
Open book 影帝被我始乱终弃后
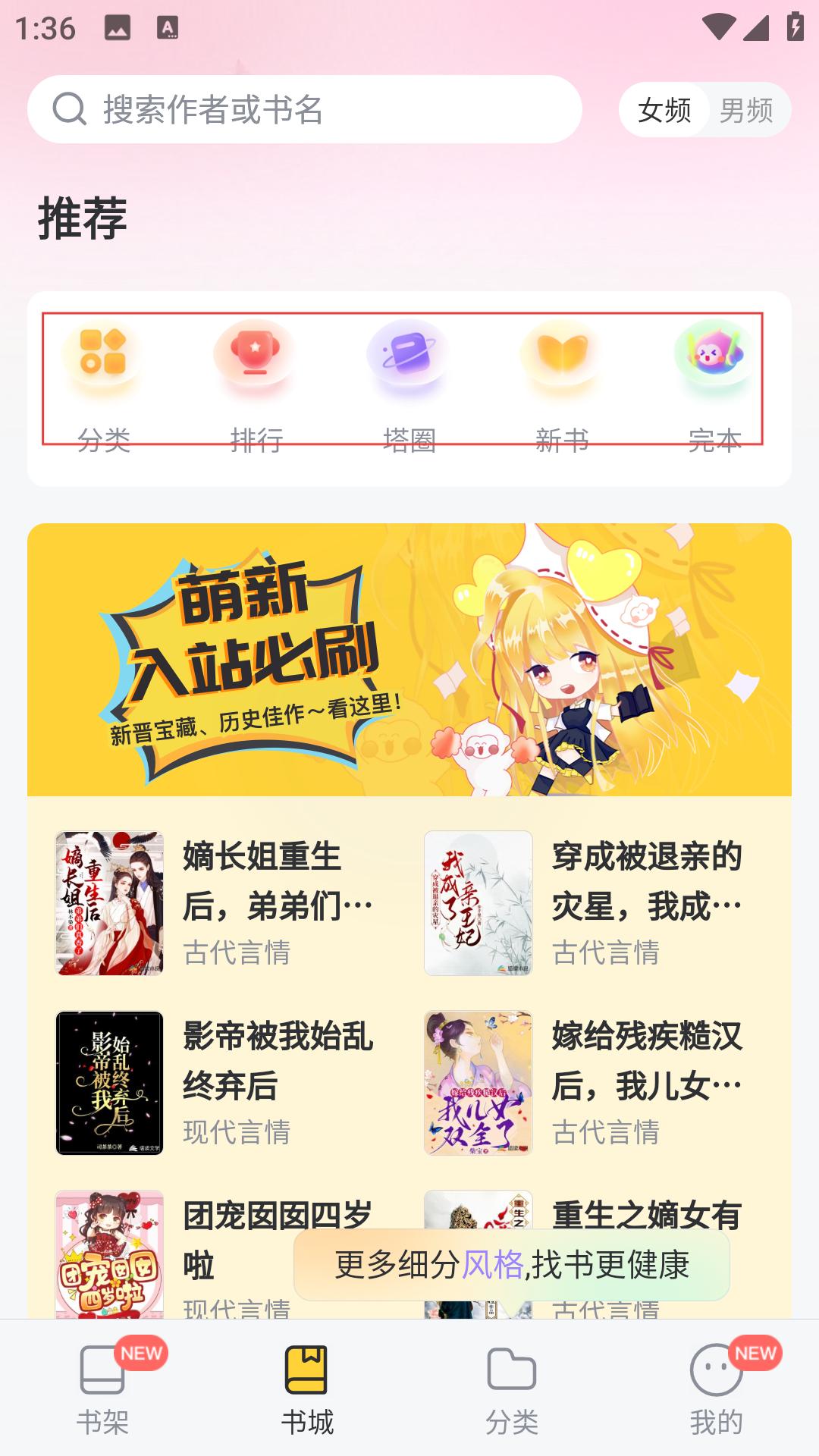[220, 1082]
